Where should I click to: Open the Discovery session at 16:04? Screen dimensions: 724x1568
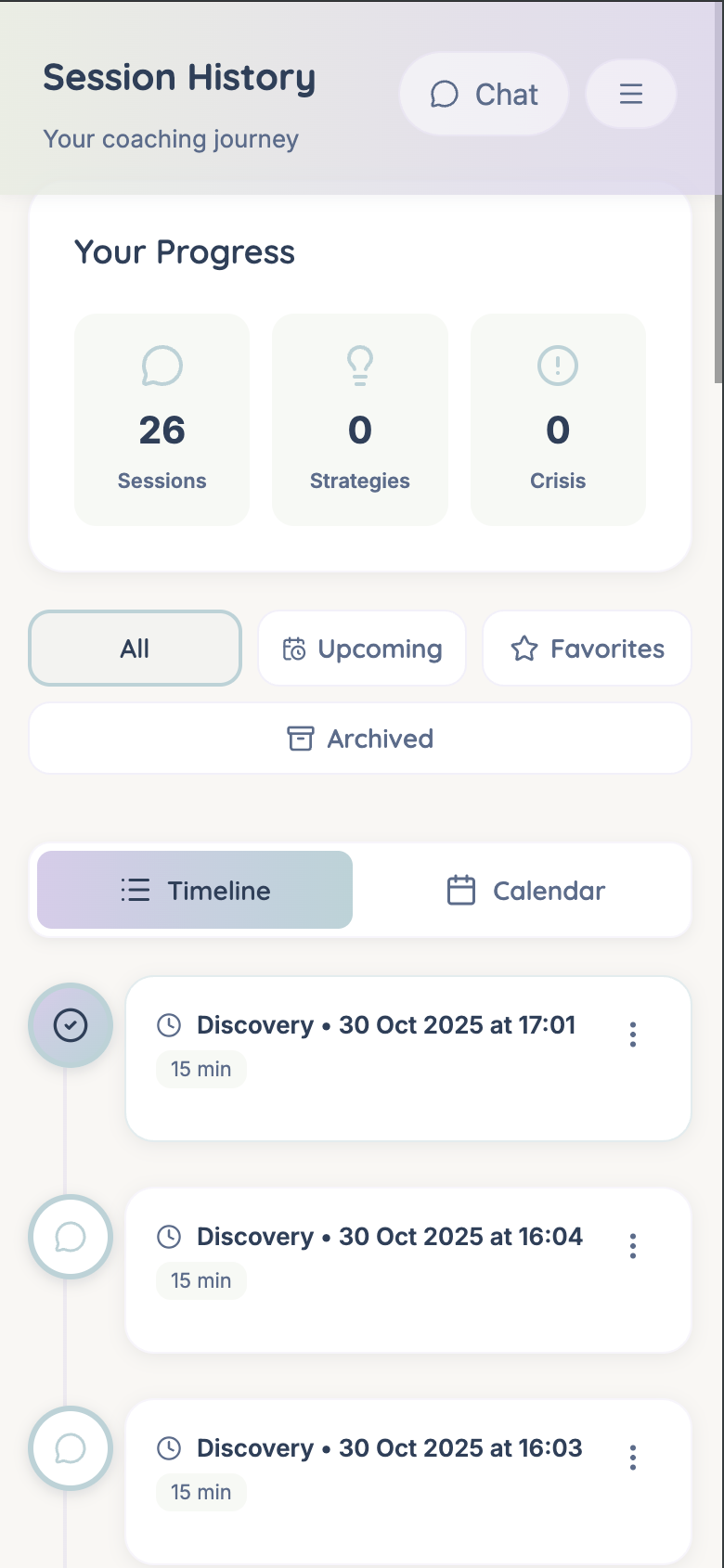coord(390,1237)
